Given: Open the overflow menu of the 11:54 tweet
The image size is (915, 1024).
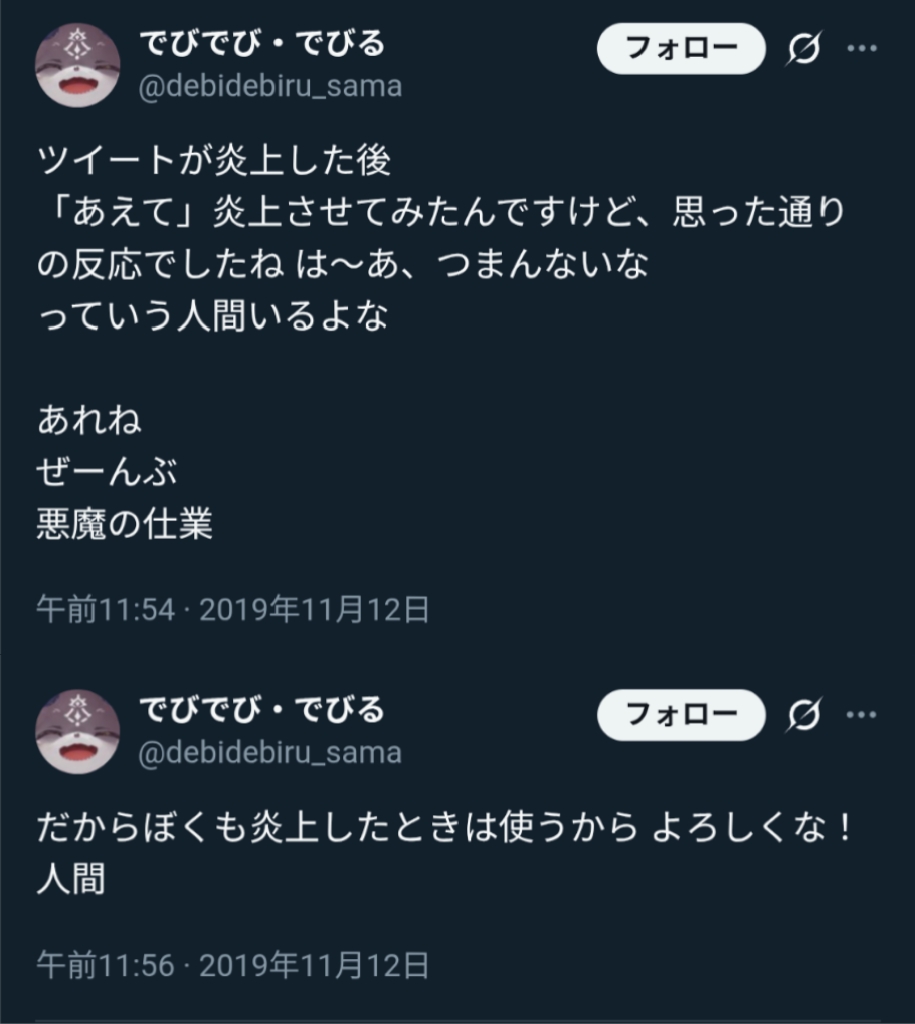Looking at the screenshot, I should click(x=862, y=48).
